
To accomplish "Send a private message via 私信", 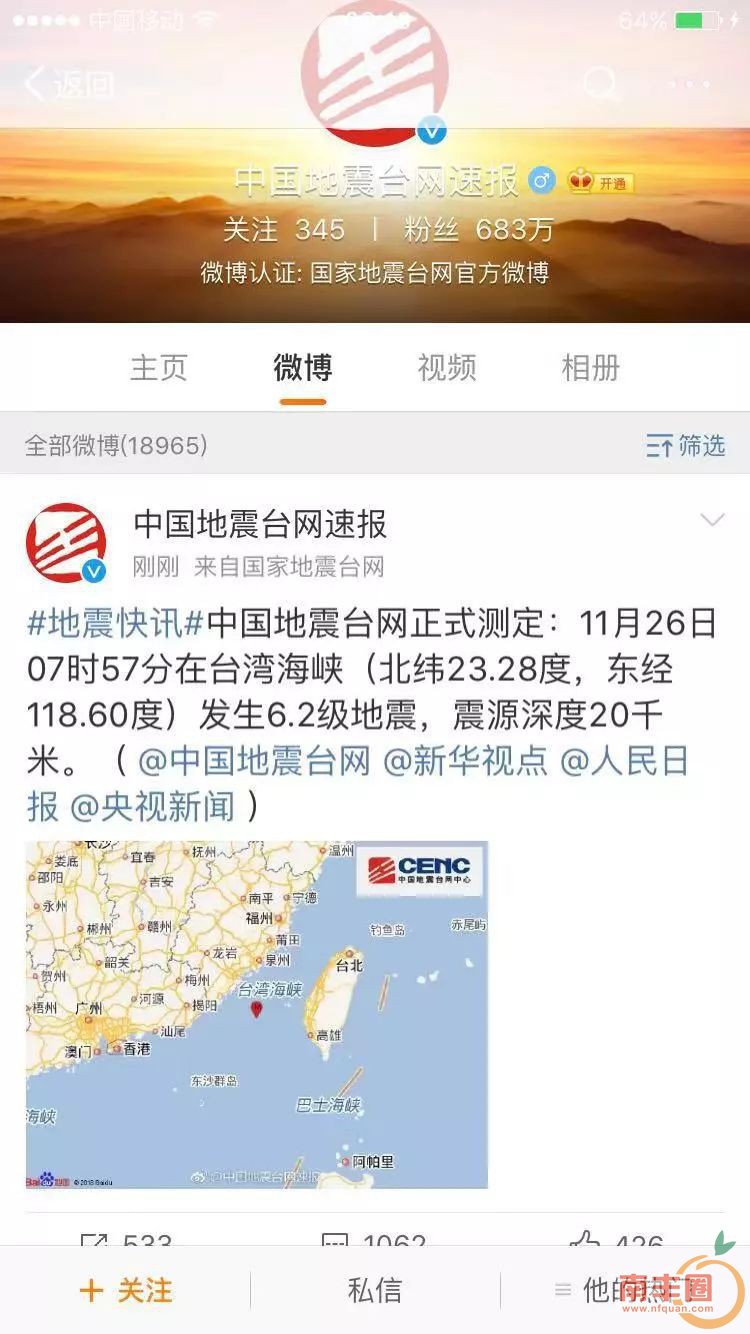I will [375, 1290].
